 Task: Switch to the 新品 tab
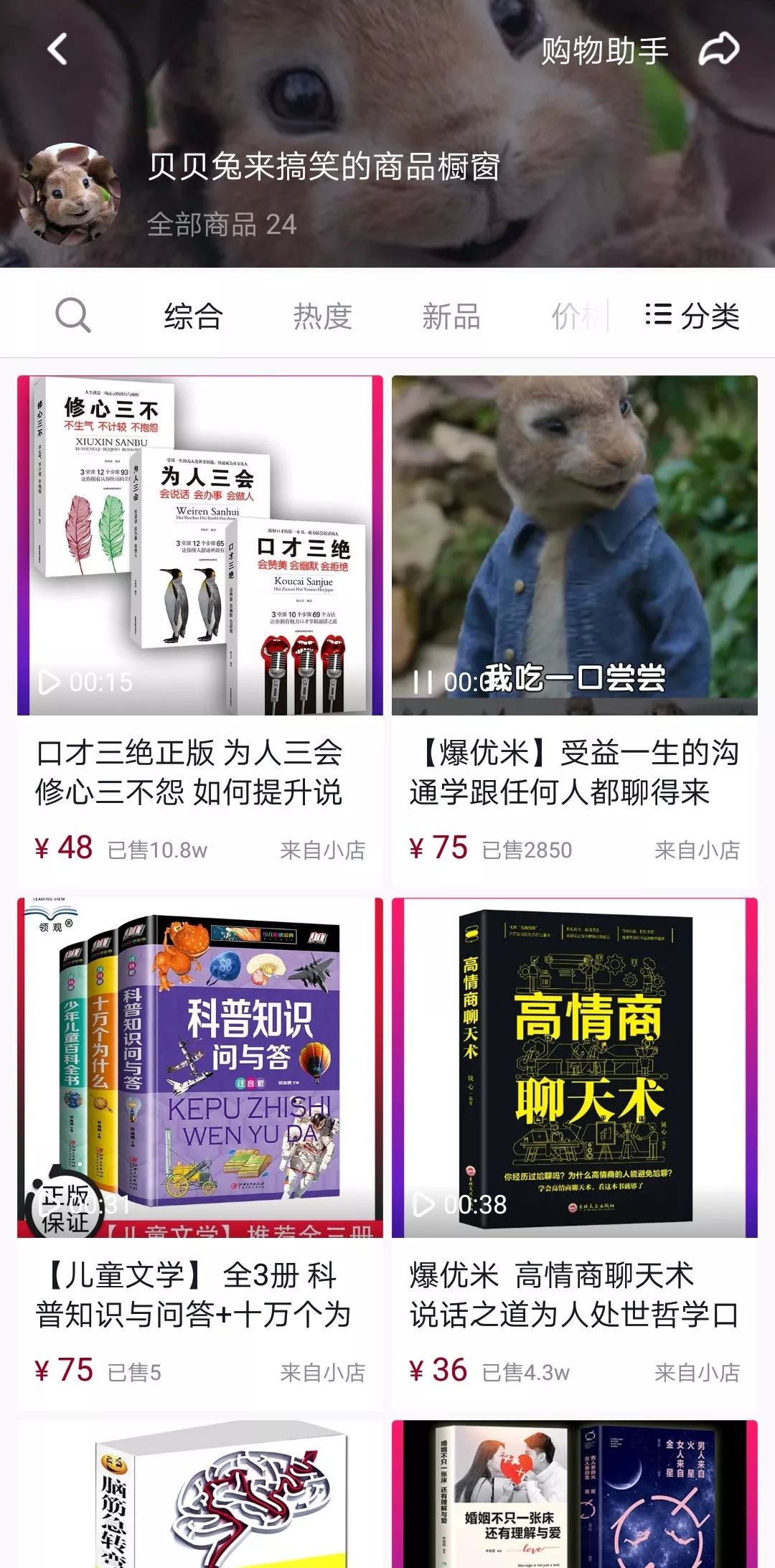(x=451, y=316)
